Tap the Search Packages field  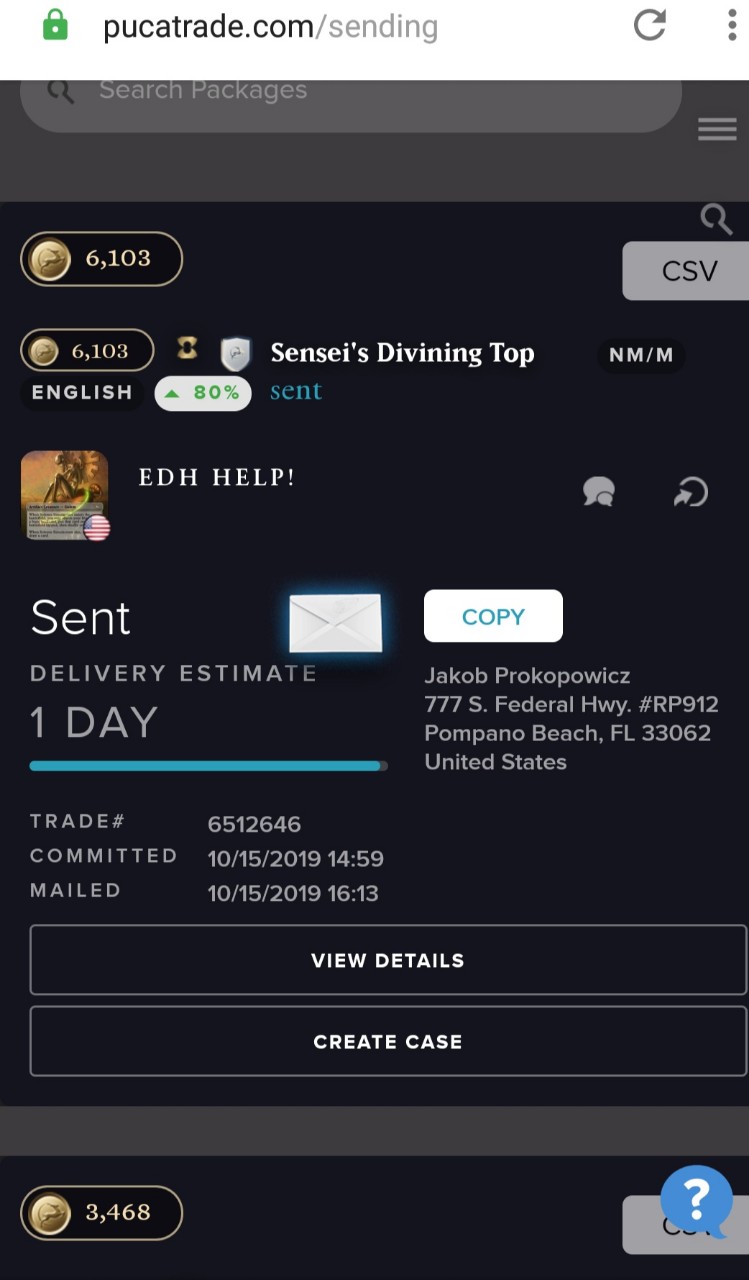pos(350,91)
